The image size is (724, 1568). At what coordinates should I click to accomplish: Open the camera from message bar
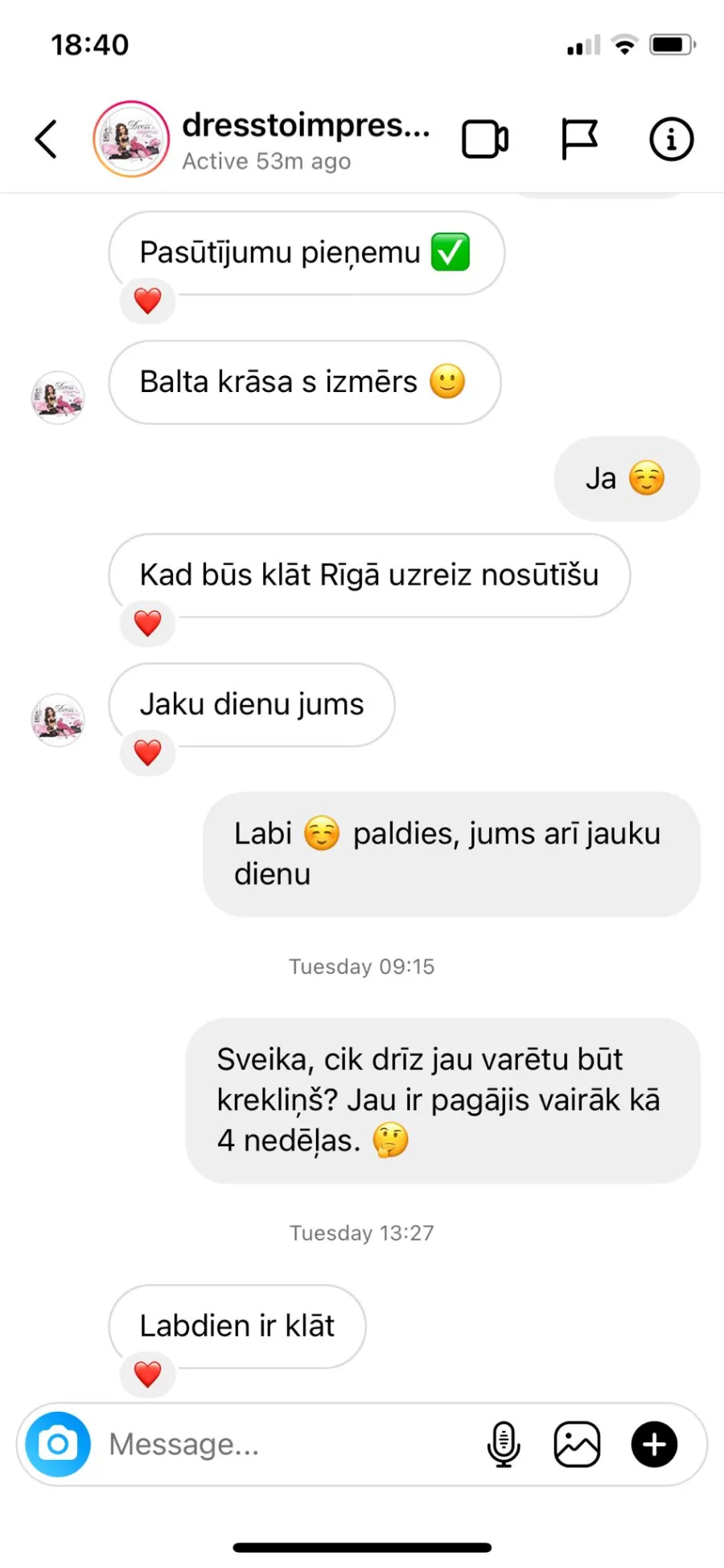point(58,1444)
